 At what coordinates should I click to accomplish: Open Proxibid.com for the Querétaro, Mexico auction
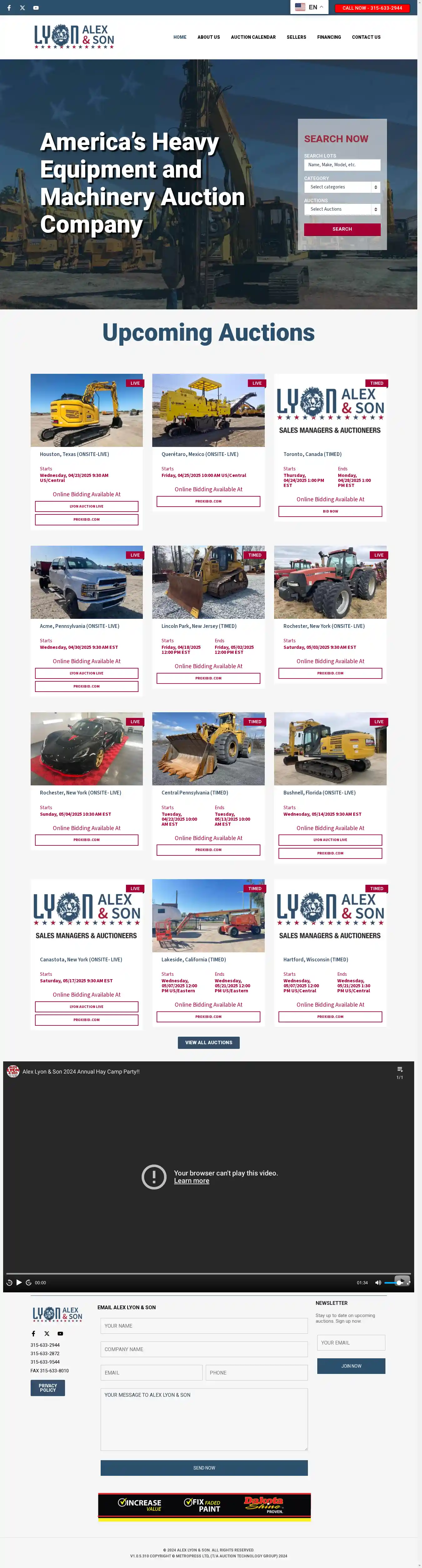click(x=208, y=501)
